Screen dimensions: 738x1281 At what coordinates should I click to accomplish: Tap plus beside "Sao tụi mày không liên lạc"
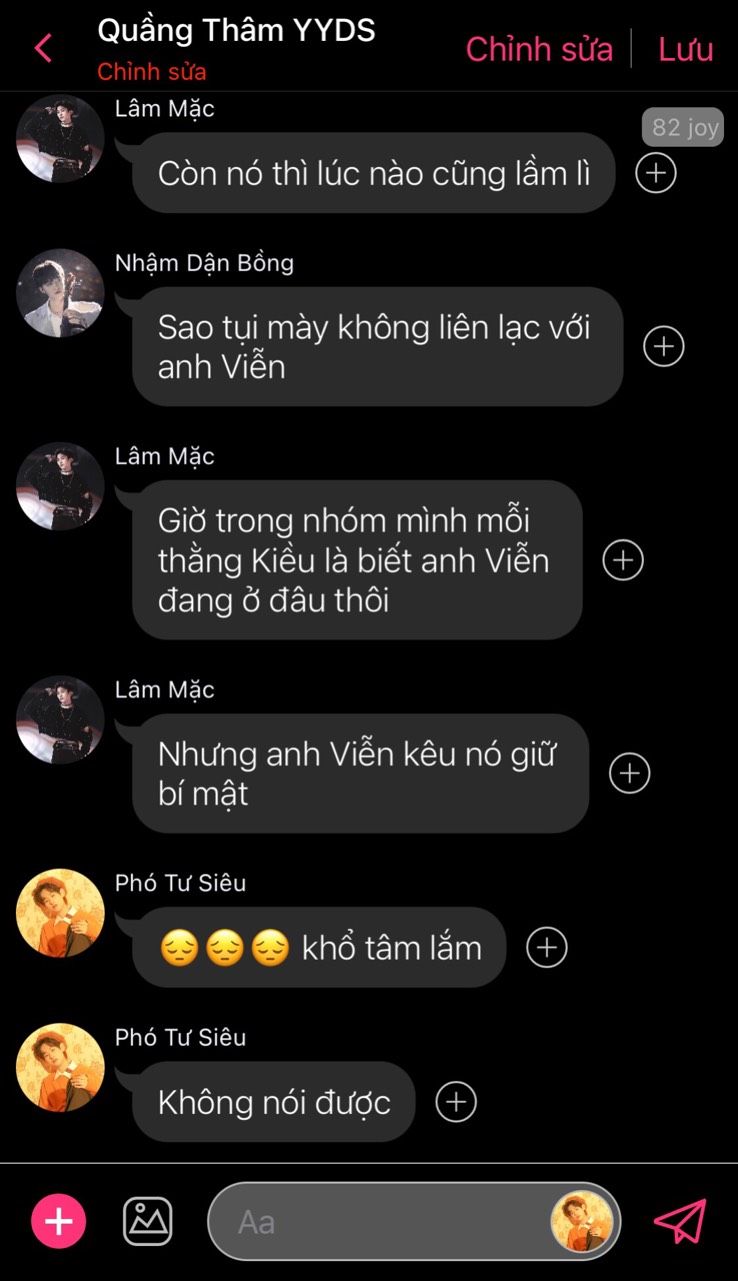tap(663, 346)
